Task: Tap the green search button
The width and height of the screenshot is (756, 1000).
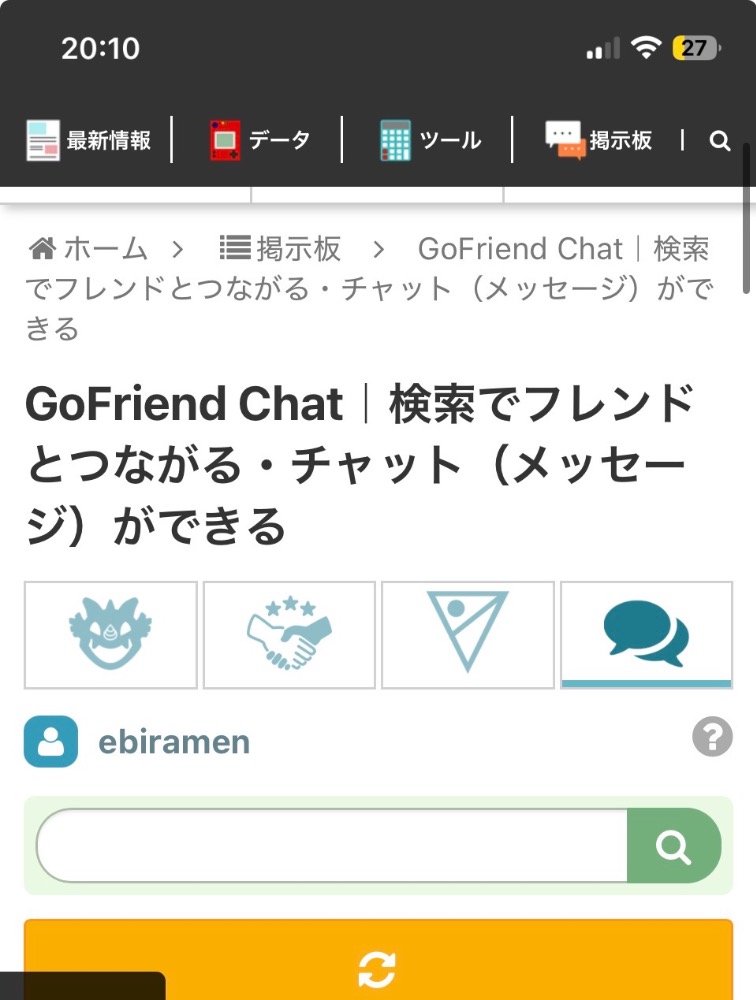Action: (x=674, y=846)
